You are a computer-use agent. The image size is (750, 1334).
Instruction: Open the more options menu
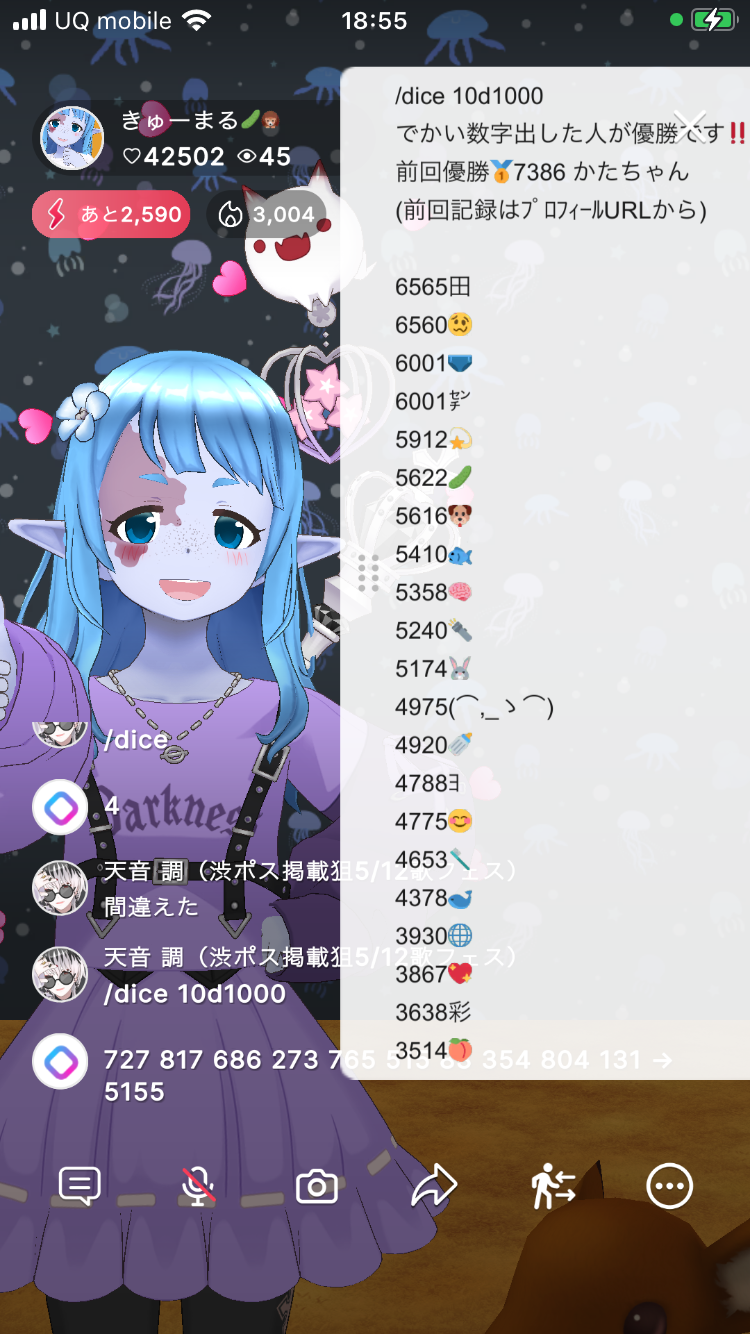coord(669,1187)
